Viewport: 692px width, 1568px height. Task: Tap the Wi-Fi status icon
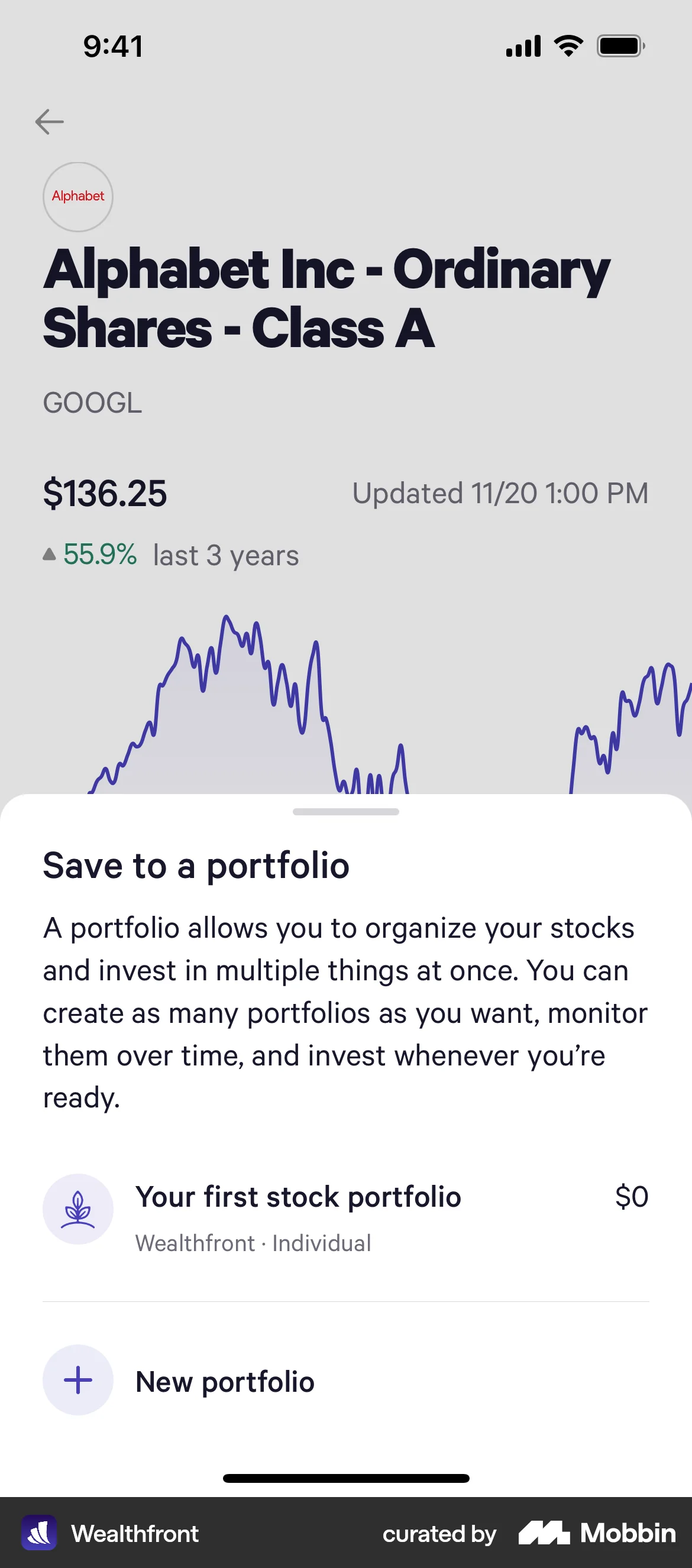[568, 44]
